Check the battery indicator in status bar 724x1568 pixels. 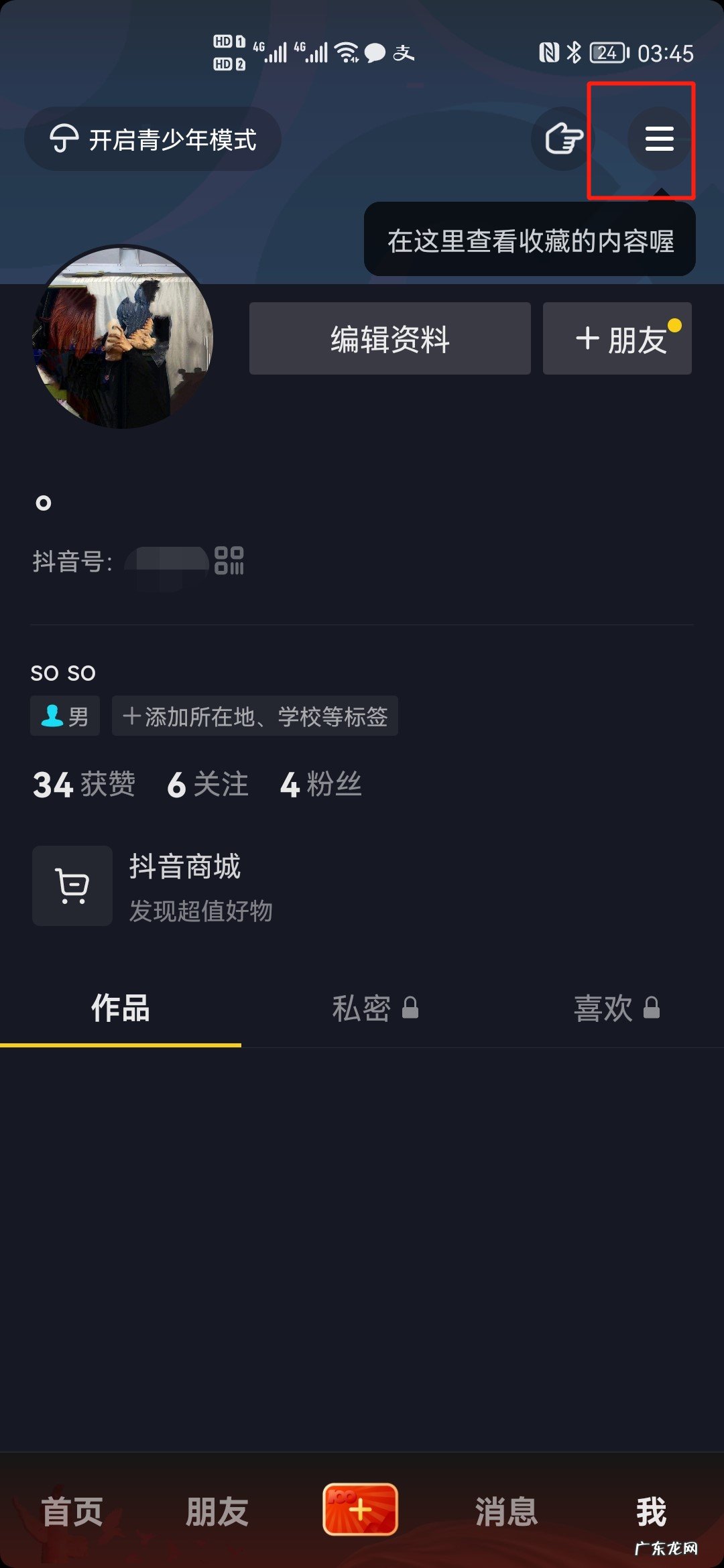coord(607,52)
